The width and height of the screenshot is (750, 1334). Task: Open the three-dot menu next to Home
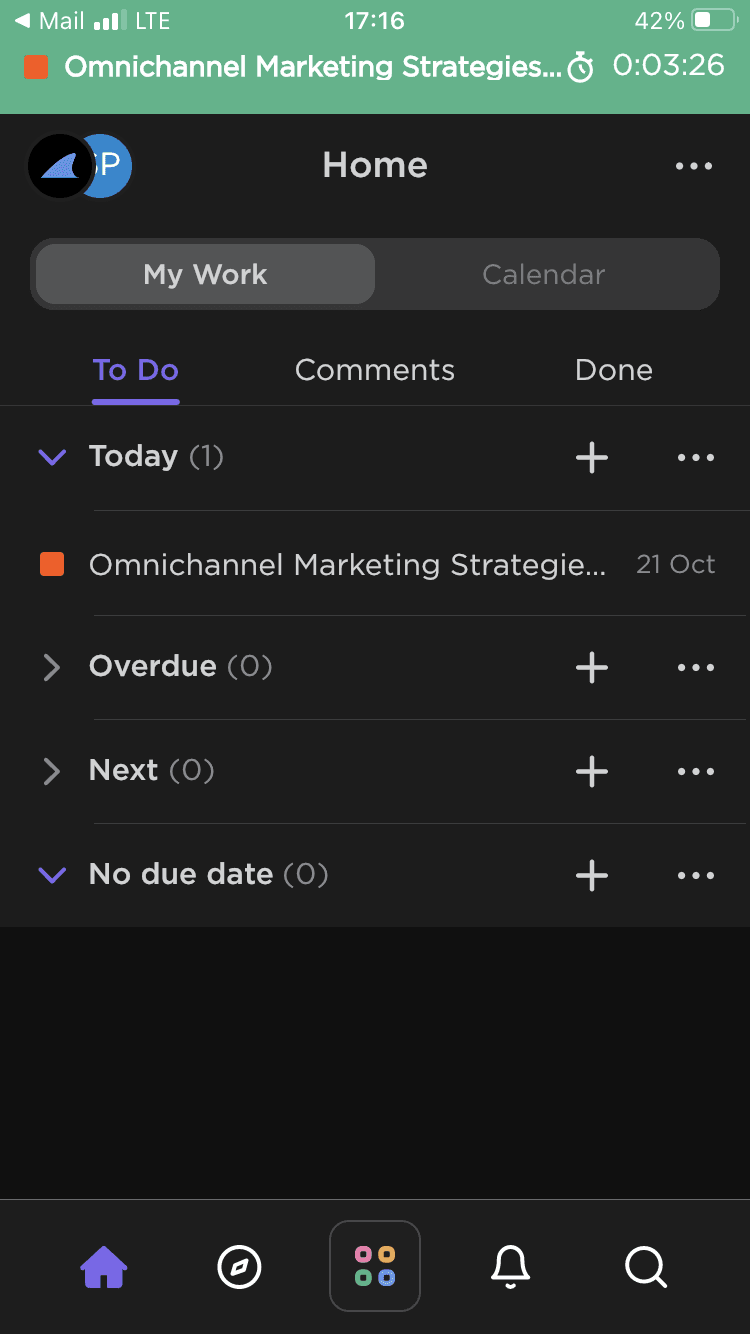point(694,166)
